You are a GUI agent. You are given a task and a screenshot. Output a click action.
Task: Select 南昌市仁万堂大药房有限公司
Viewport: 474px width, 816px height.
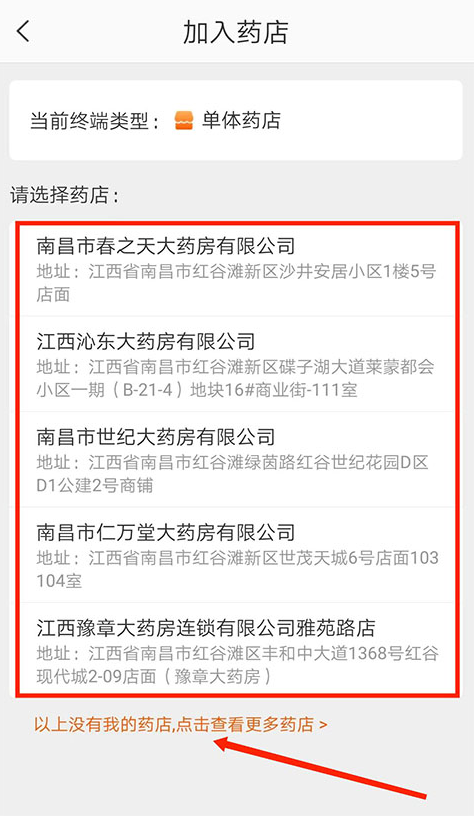click(237, 555)
